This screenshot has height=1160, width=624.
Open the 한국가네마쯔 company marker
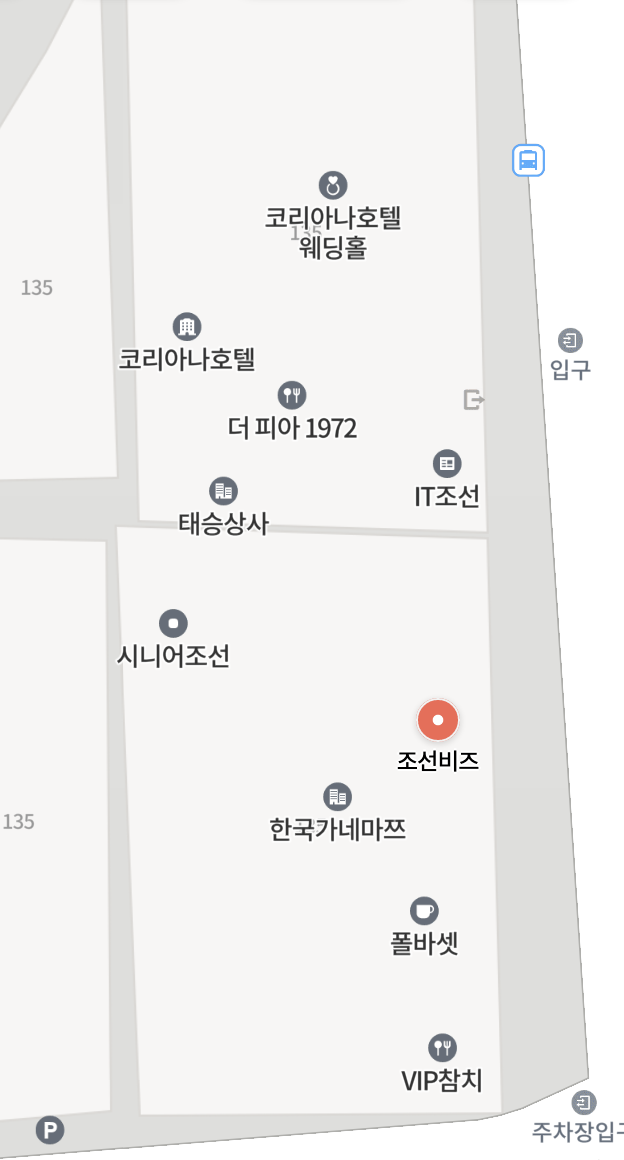[338, 797]
